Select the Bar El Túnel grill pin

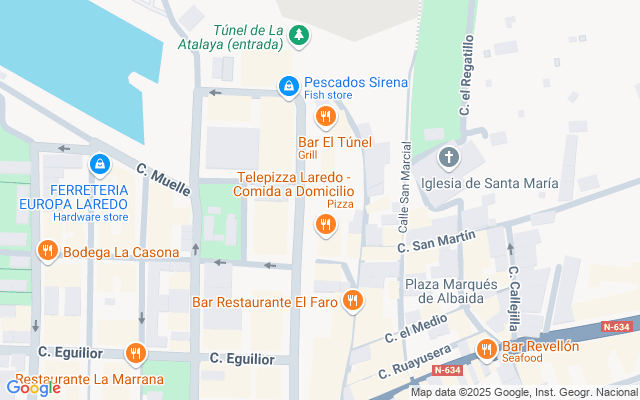coord(325,119)
